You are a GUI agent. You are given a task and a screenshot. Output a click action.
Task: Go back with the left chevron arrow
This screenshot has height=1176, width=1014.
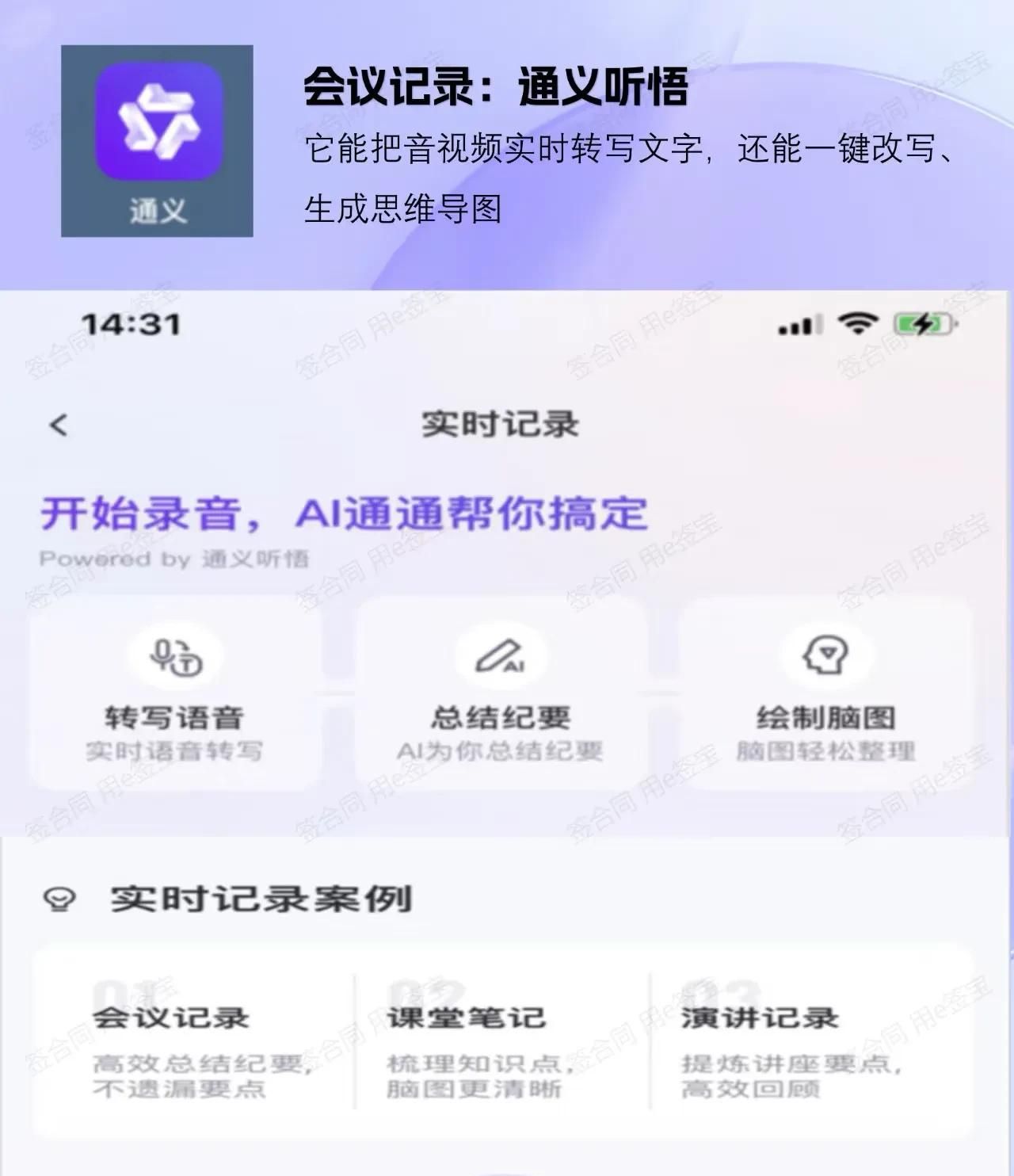coord(55,425)
